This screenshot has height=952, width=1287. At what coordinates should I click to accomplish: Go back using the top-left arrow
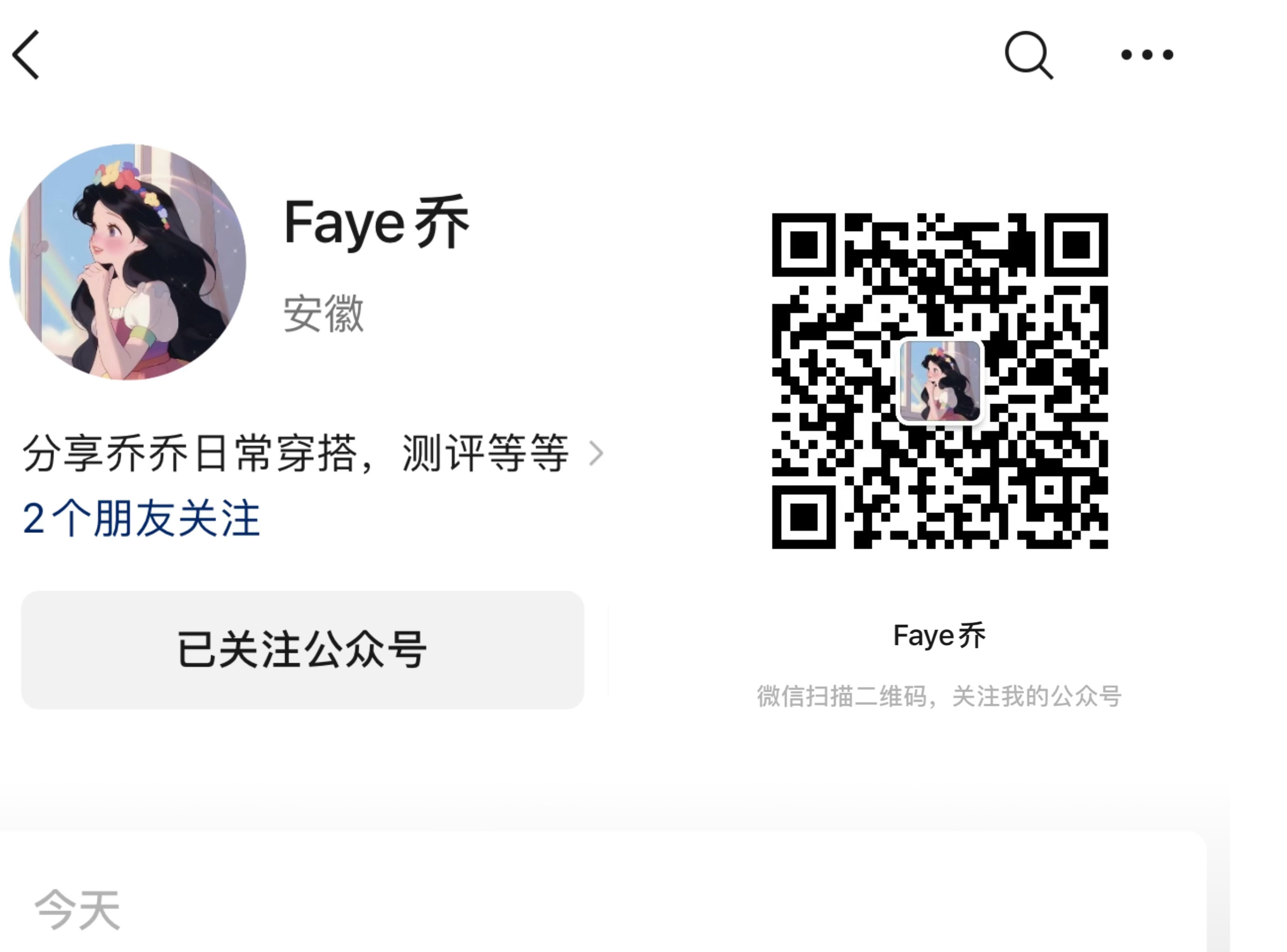tap(27, 55)
